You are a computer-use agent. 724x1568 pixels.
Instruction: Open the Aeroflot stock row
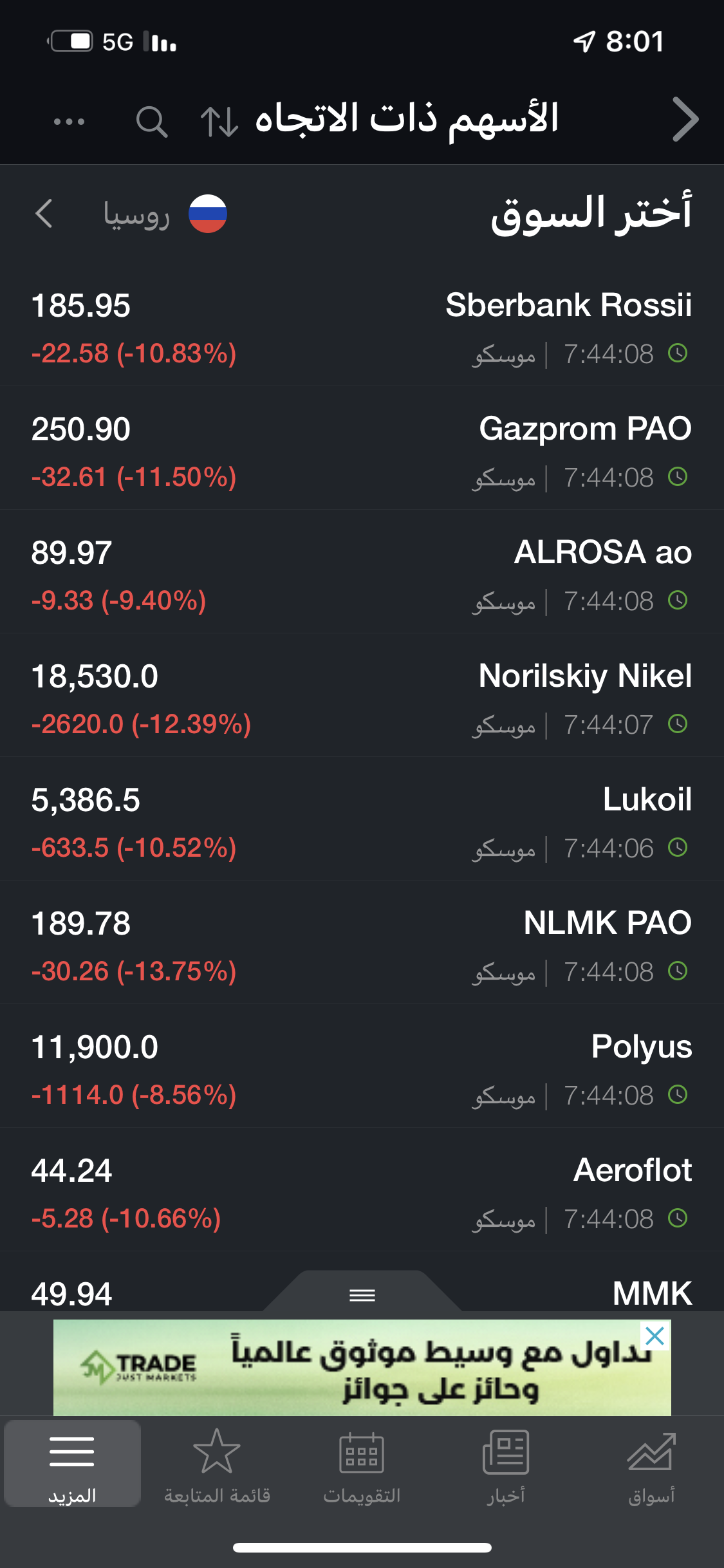(x=362, y=1193)
